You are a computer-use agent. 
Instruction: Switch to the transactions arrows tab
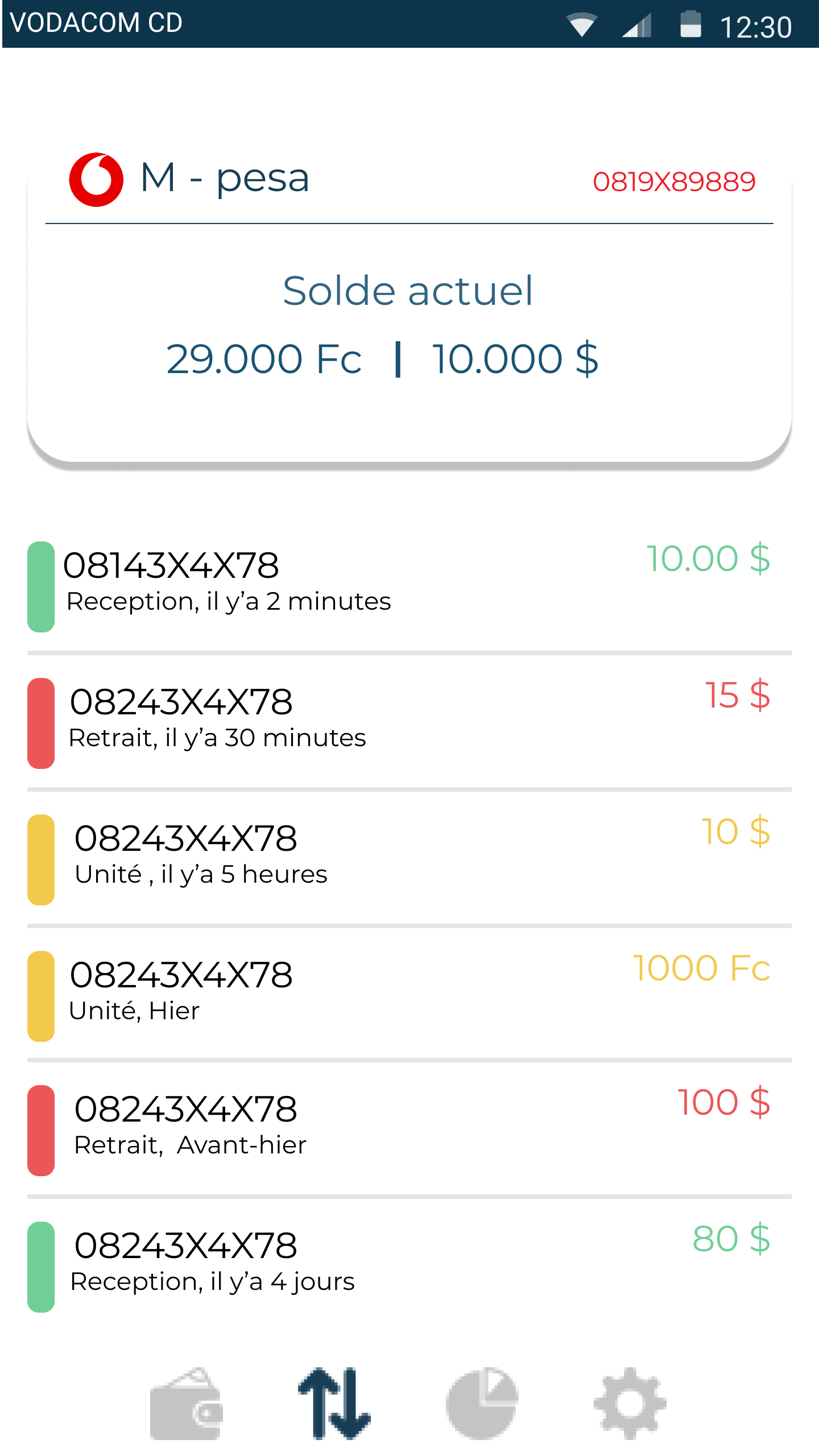pos(334,1403)
